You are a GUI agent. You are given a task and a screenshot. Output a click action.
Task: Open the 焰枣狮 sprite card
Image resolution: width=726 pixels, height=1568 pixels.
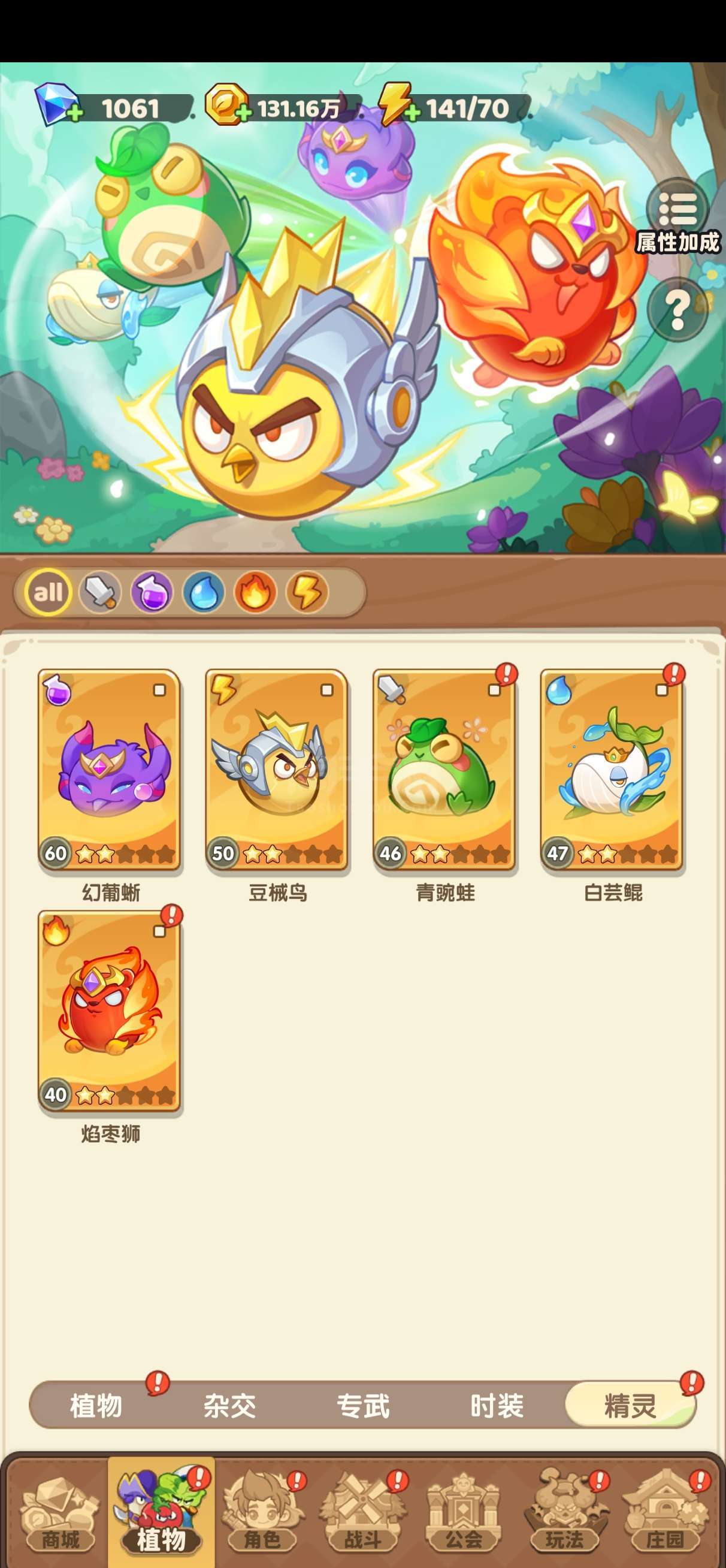coord(110,1011)
